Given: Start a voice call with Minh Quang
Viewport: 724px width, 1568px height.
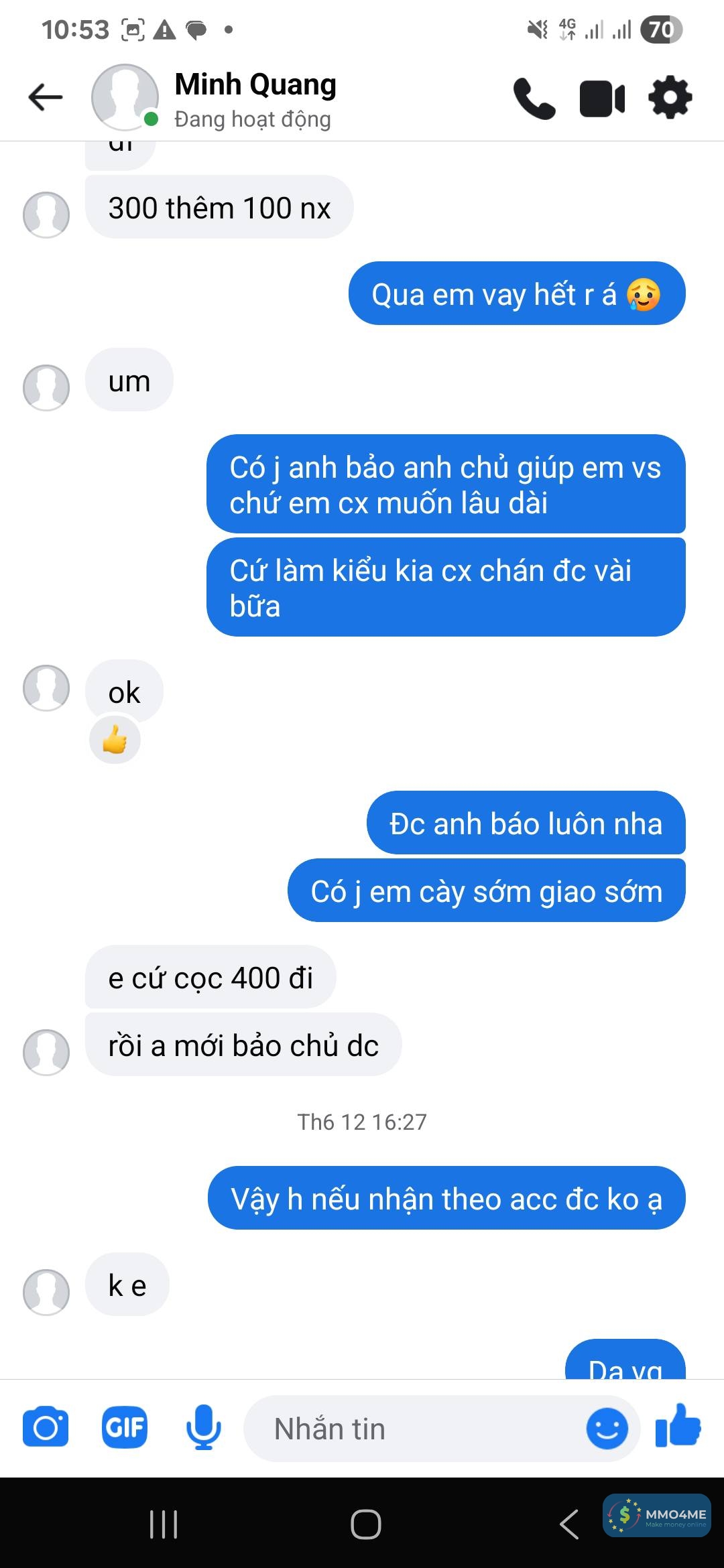Looking at the screenshot, I should pyautogui.click(x=534, y=99).
